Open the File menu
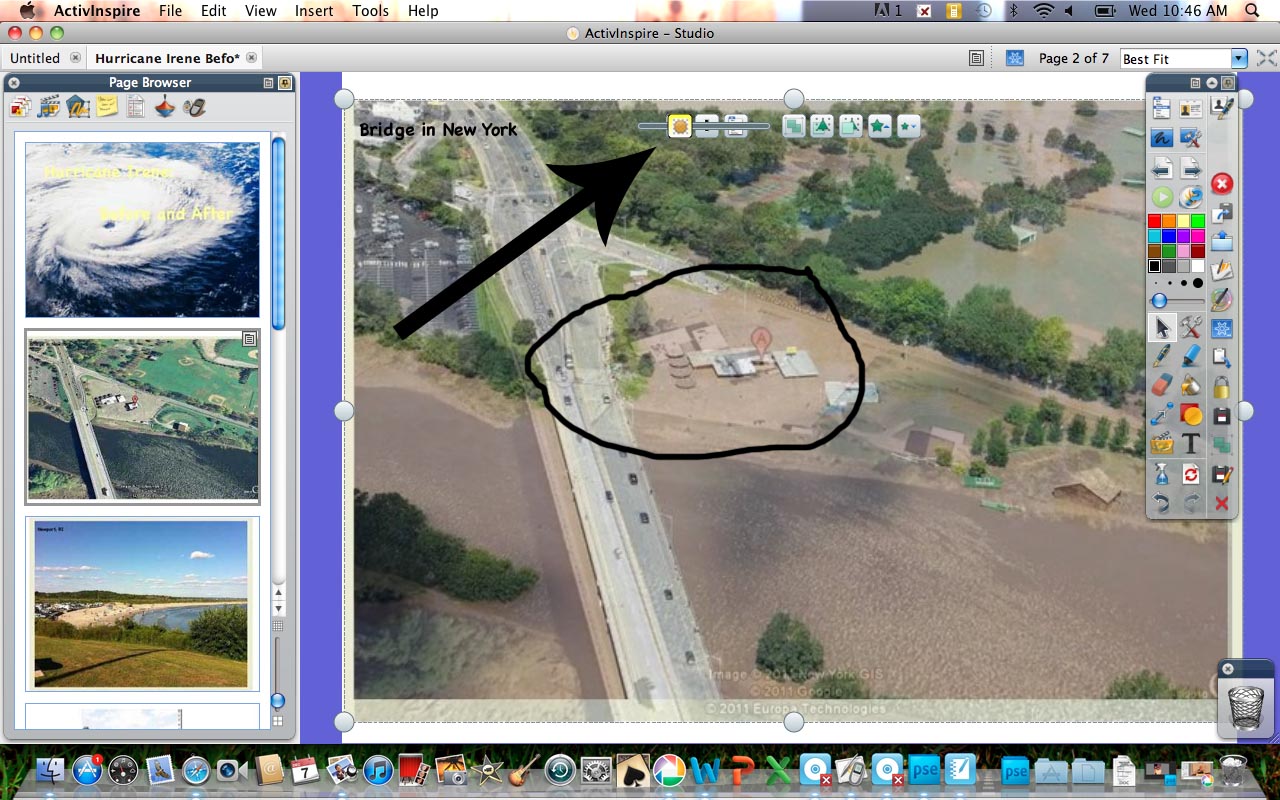Screen dimensions: 1280x800 pyautogui.click(x=170, y=11)
